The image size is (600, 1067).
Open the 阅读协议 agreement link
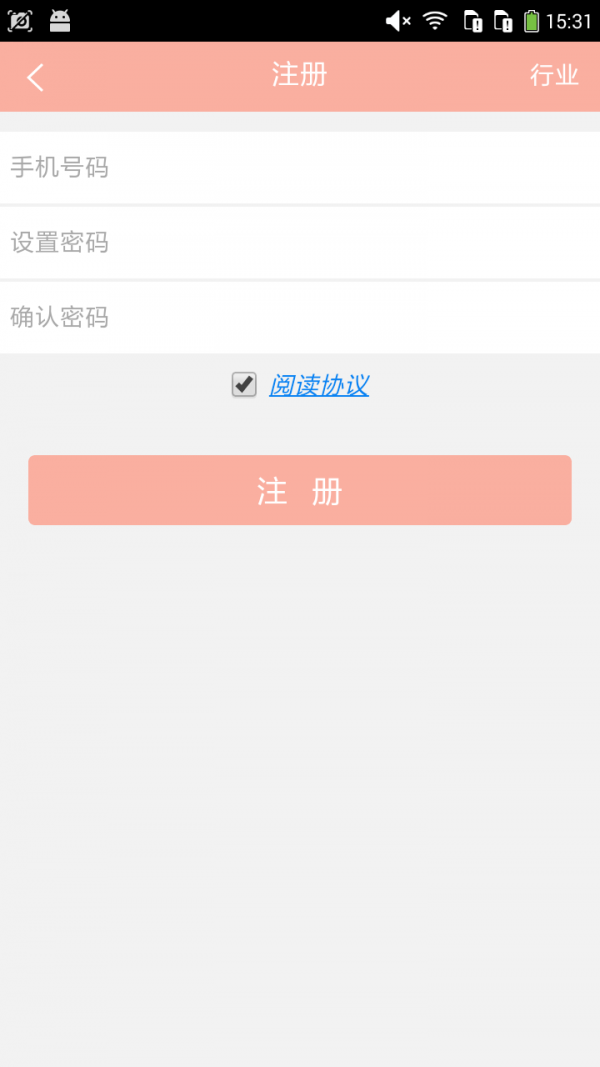click(x=319, y=385)
